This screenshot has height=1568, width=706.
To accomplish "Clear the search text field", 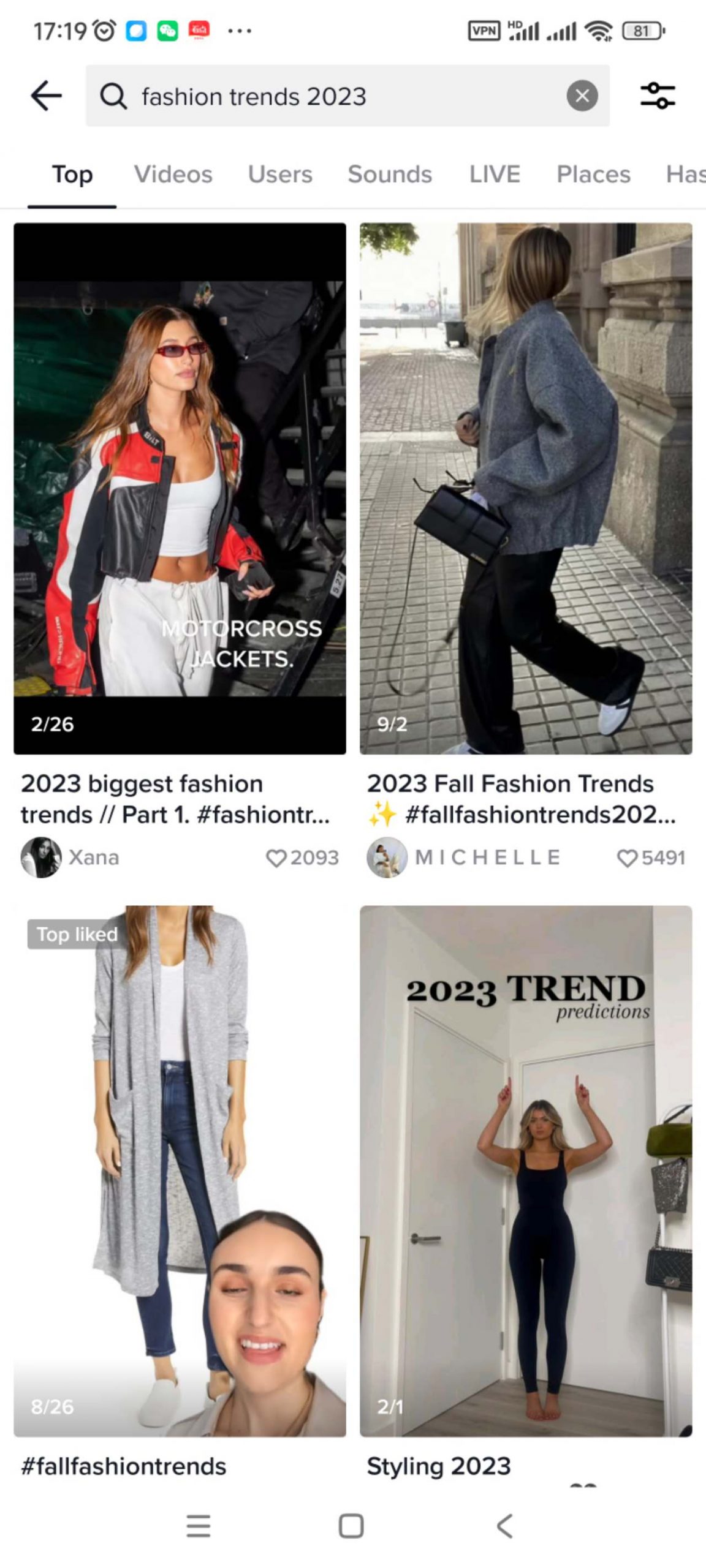I will [582, 96].
